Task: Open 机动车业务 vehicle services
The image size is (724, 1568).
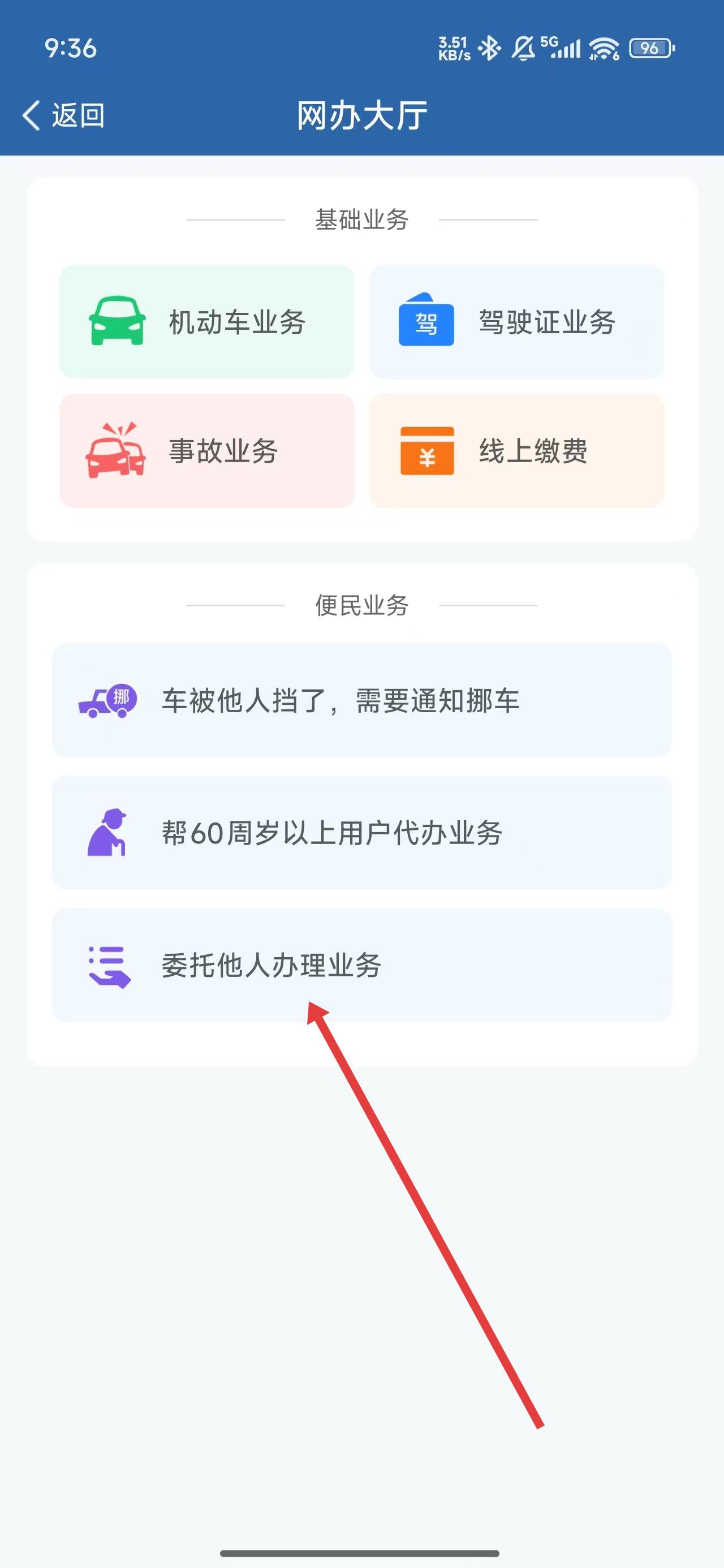Action: click(206, 321)
